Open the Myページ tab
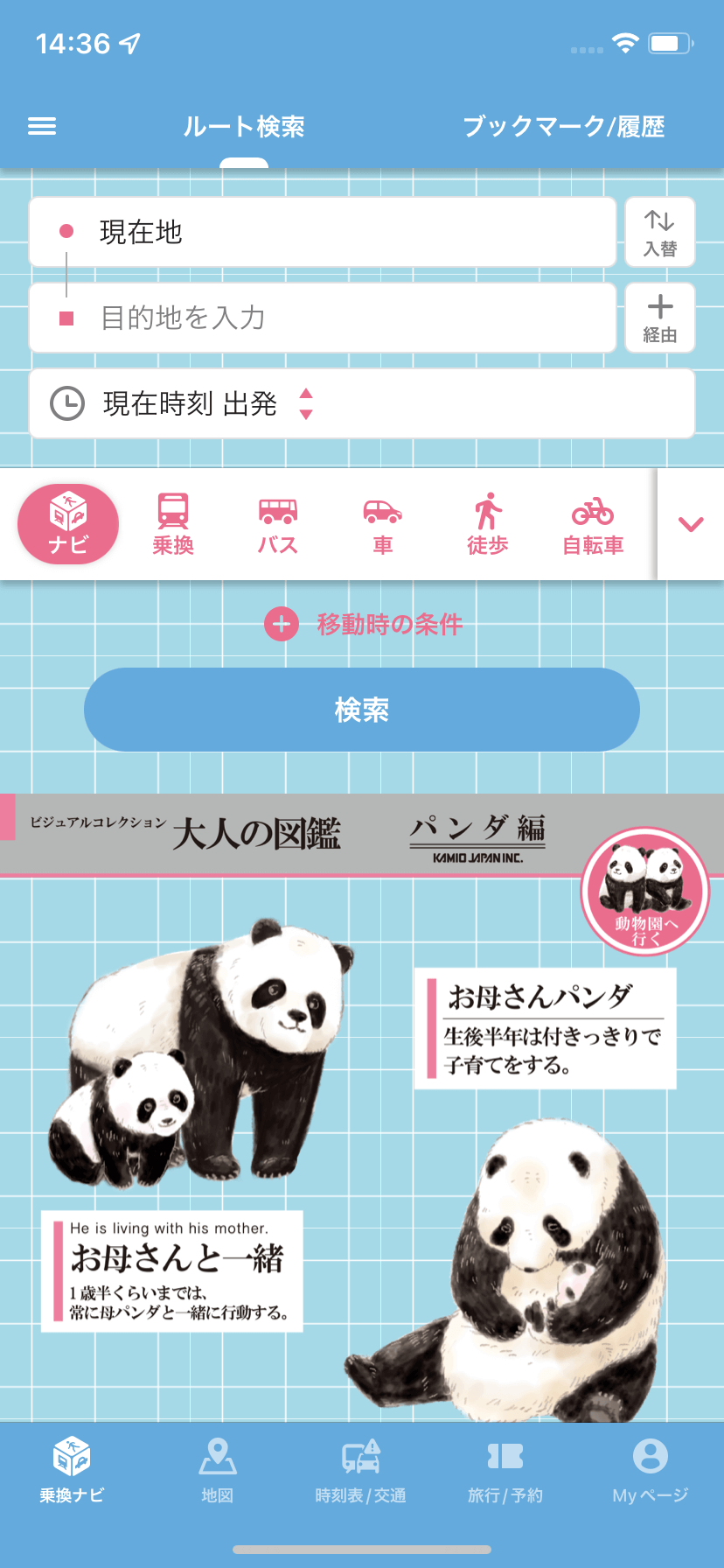 click(650, 1470)
